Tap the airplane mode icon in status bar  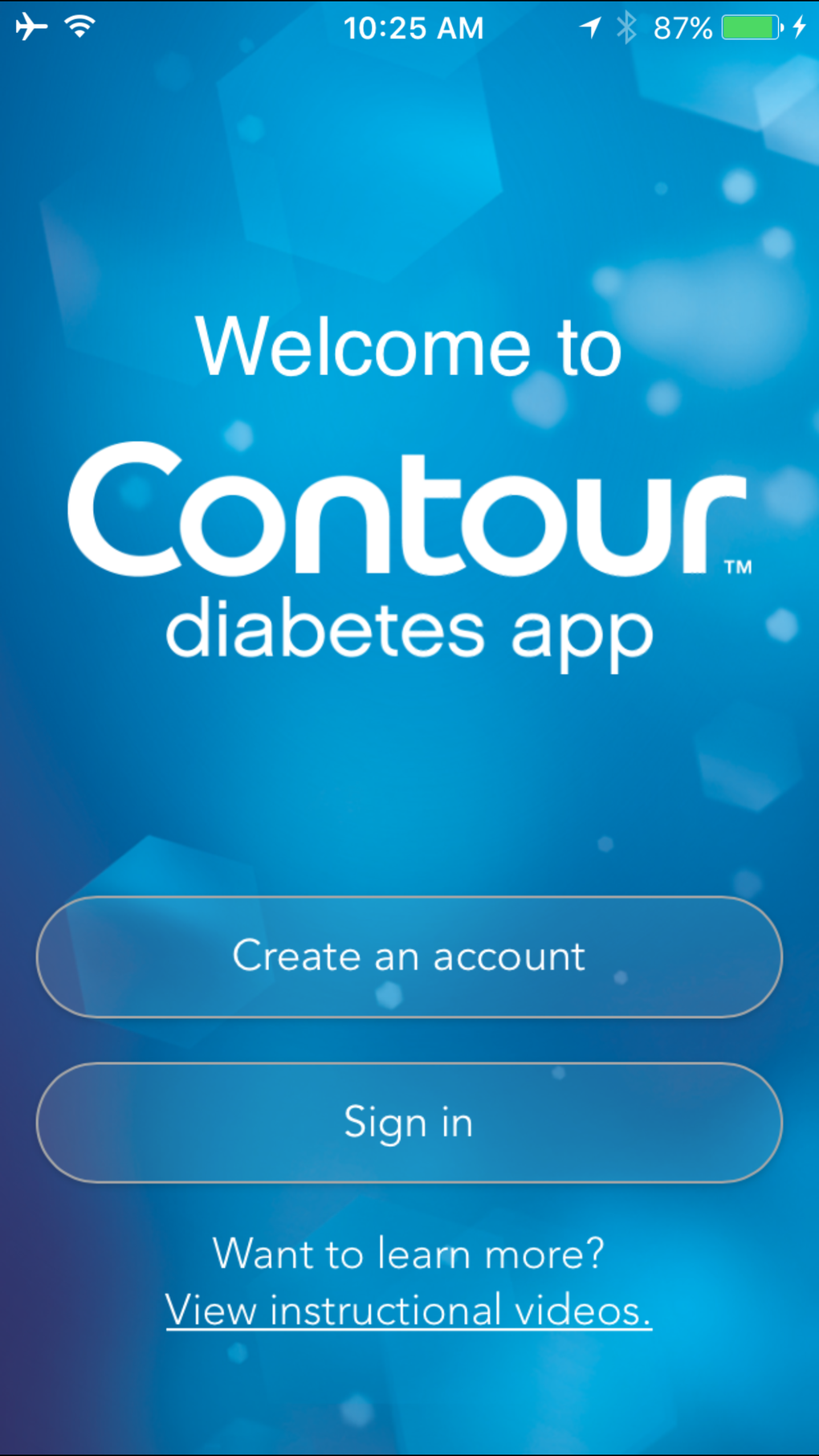point(32,27)
